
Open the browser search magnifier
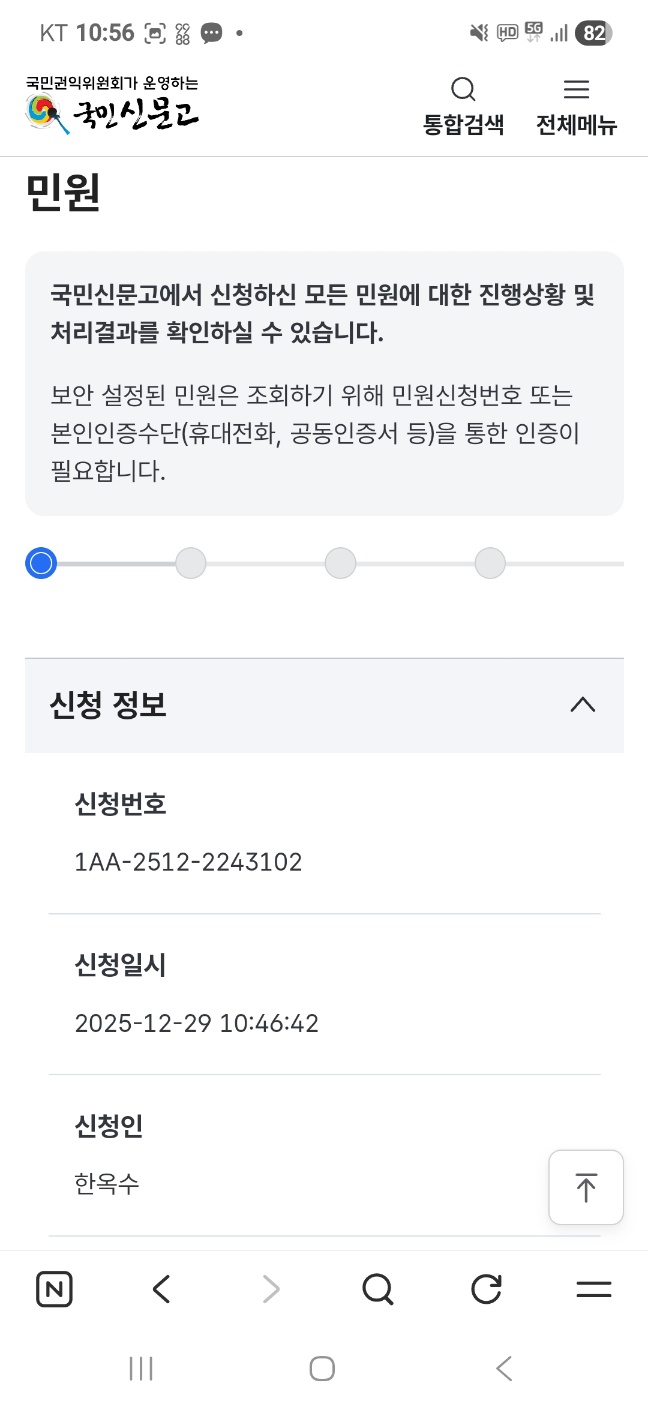[378, 1290]
